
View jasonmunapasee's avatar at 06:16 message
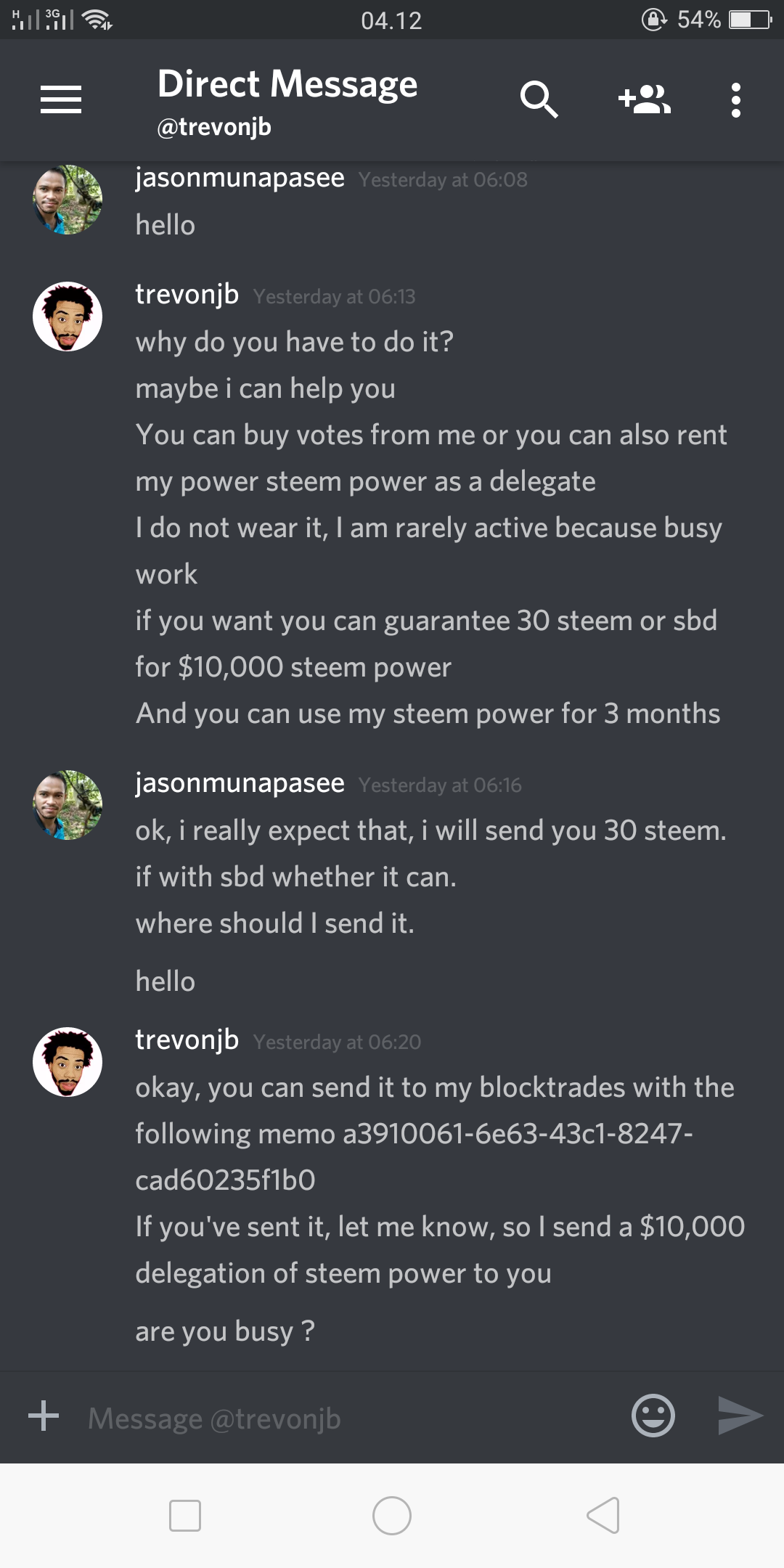(68, 805)
